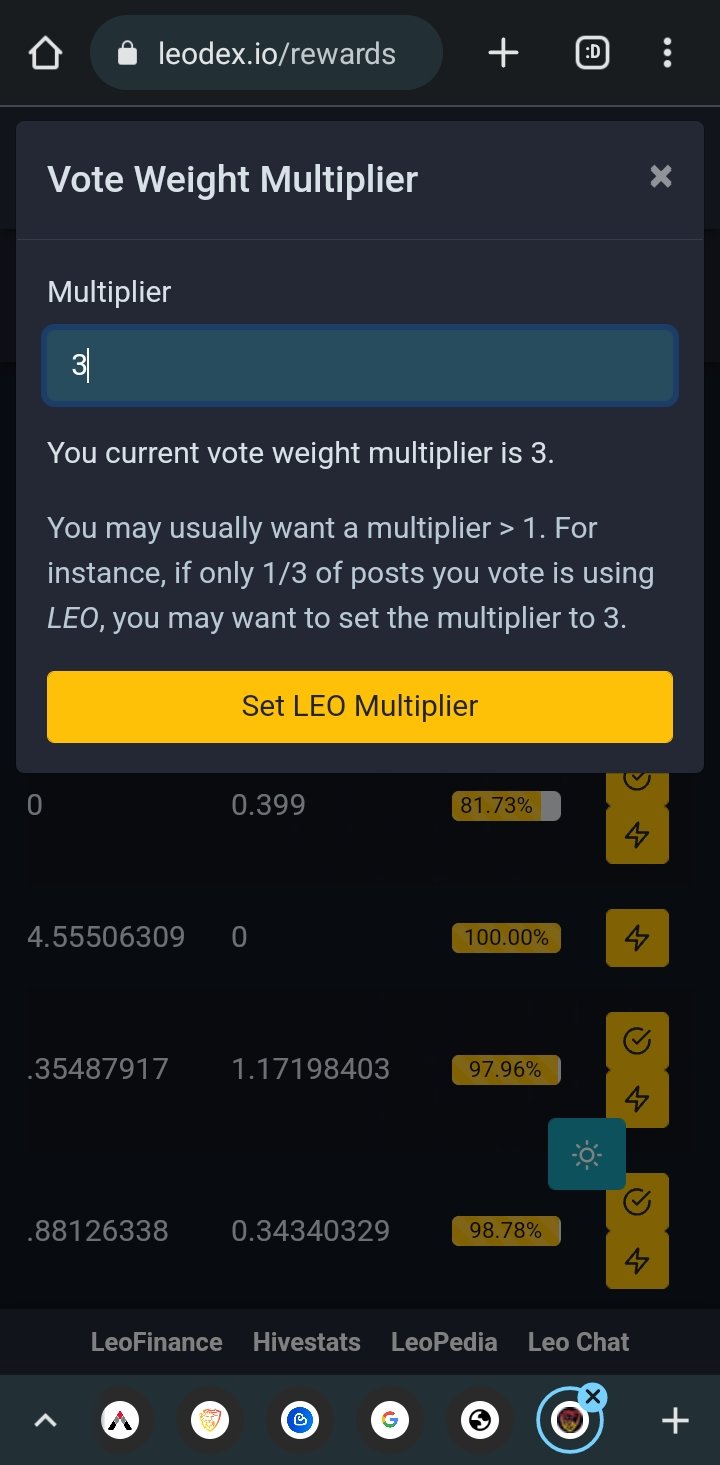
Task: Expand the bottom tab strip chevron
Action: [45, 1420]
